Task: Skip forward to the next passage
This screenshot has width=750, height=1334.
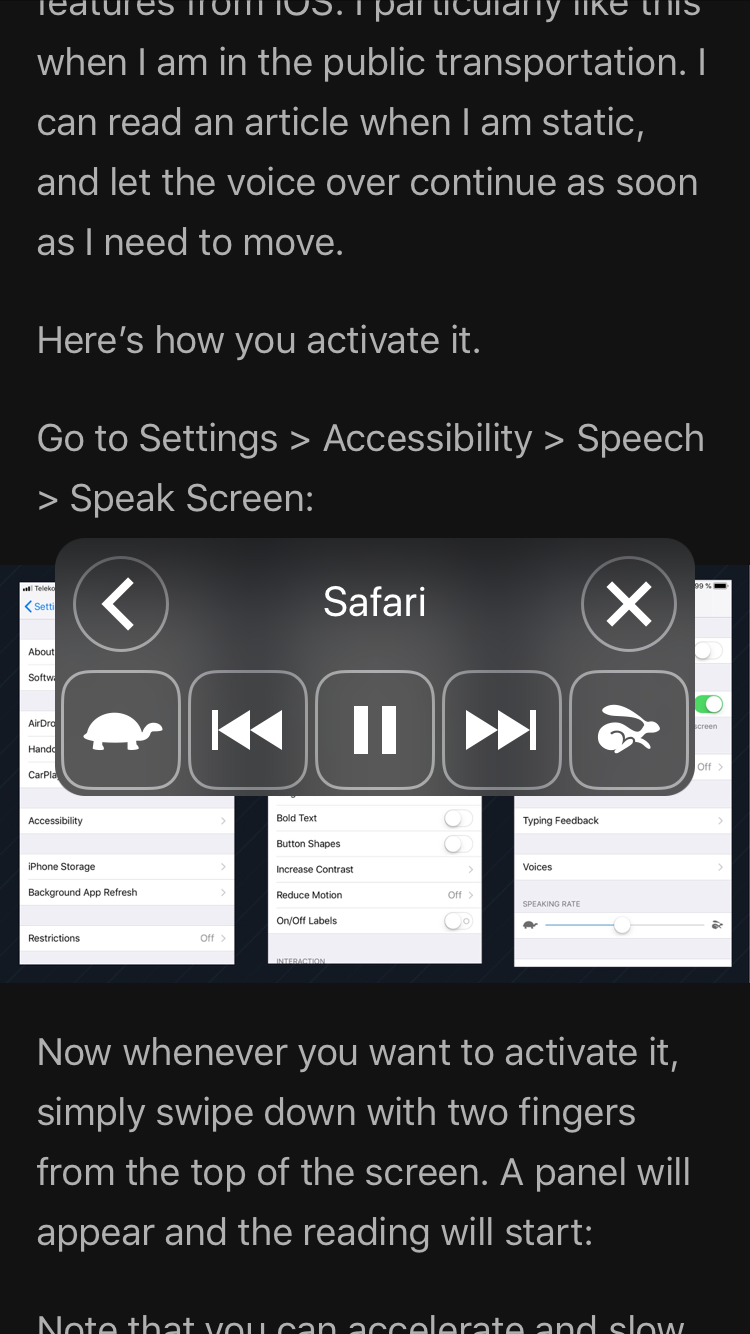Action: click(501, 730)
